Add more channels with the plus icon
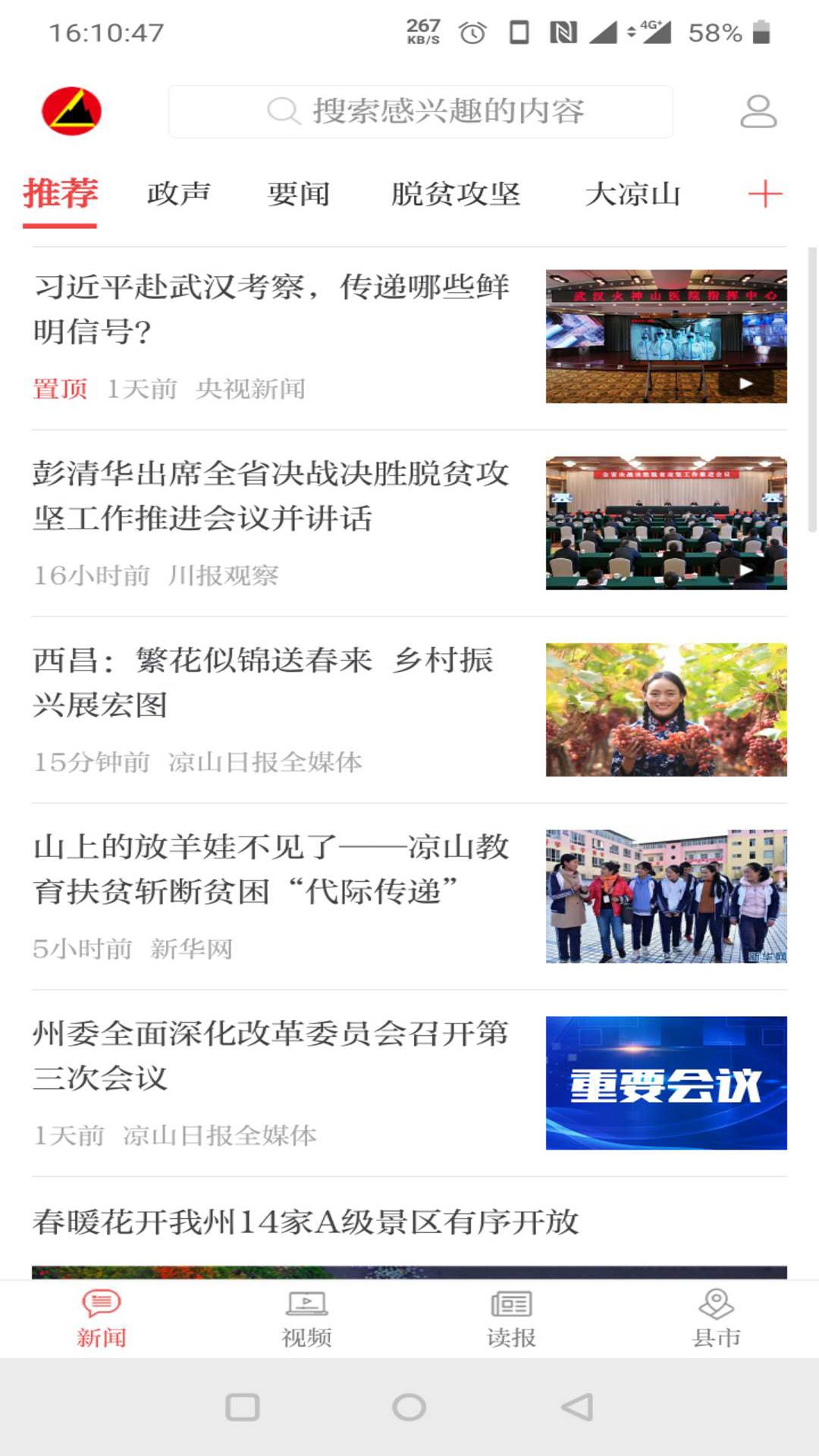Image resolution: width=819 pixels, height=1456 pixels. pyautogui.click(x=764, y=194)
